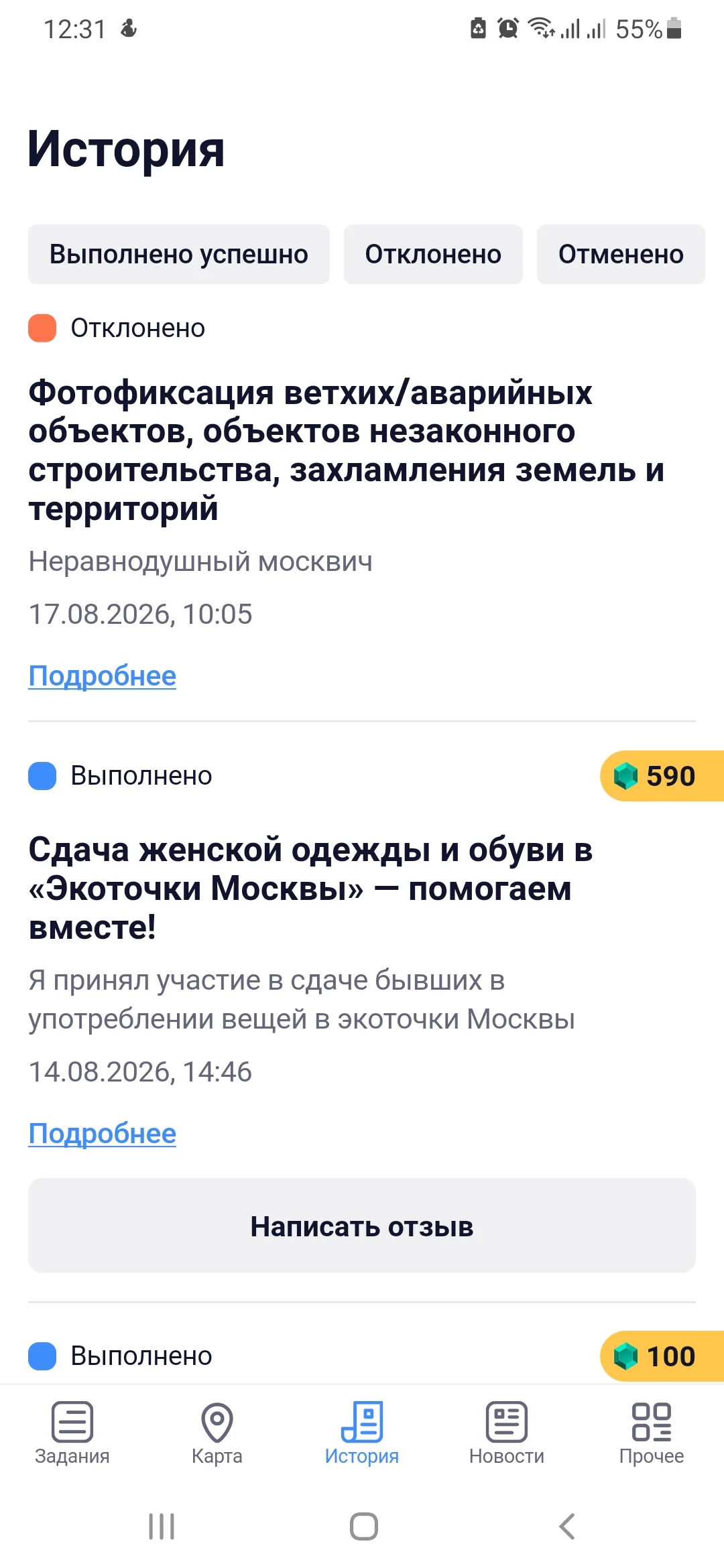Switch to the Задания tab
The width and height of the screenshot is (724, 1568).
(x=72, y=1433)
